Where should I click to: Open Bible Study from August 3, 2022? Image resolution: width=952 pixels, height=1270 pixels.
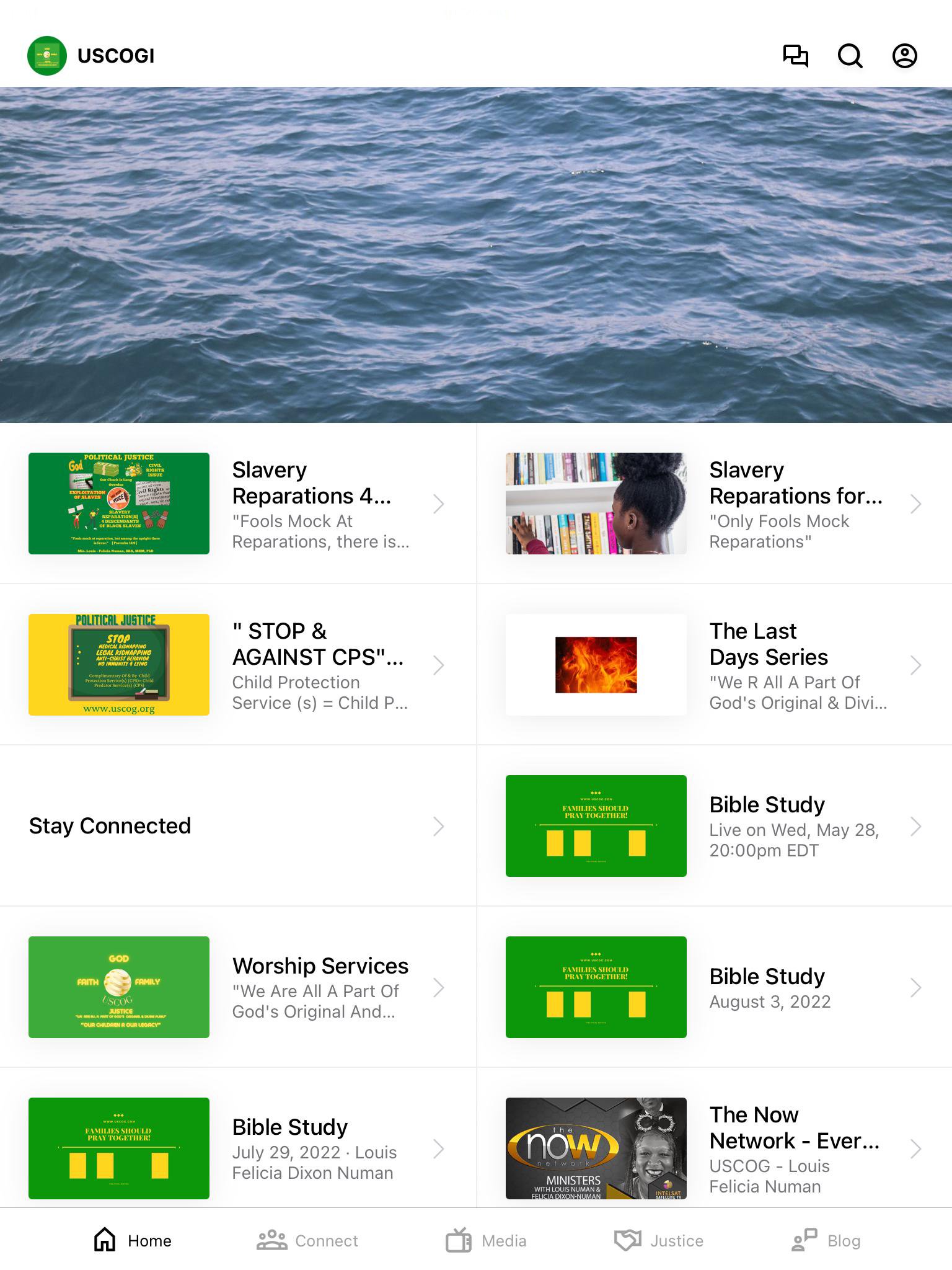(714, 987)
